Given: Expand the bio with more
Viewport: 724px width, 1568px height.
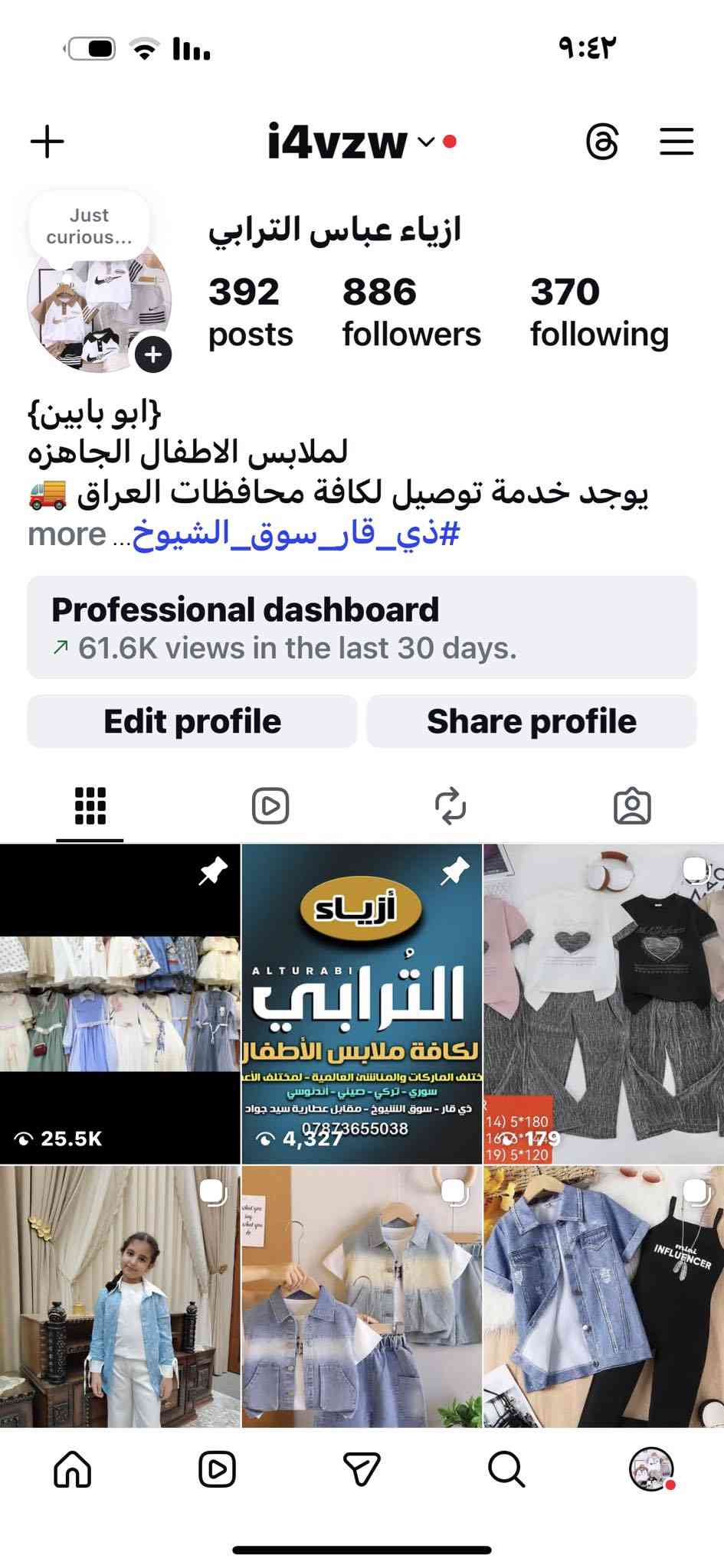Looking at the screenshot, I should click(x=67, y=534).
